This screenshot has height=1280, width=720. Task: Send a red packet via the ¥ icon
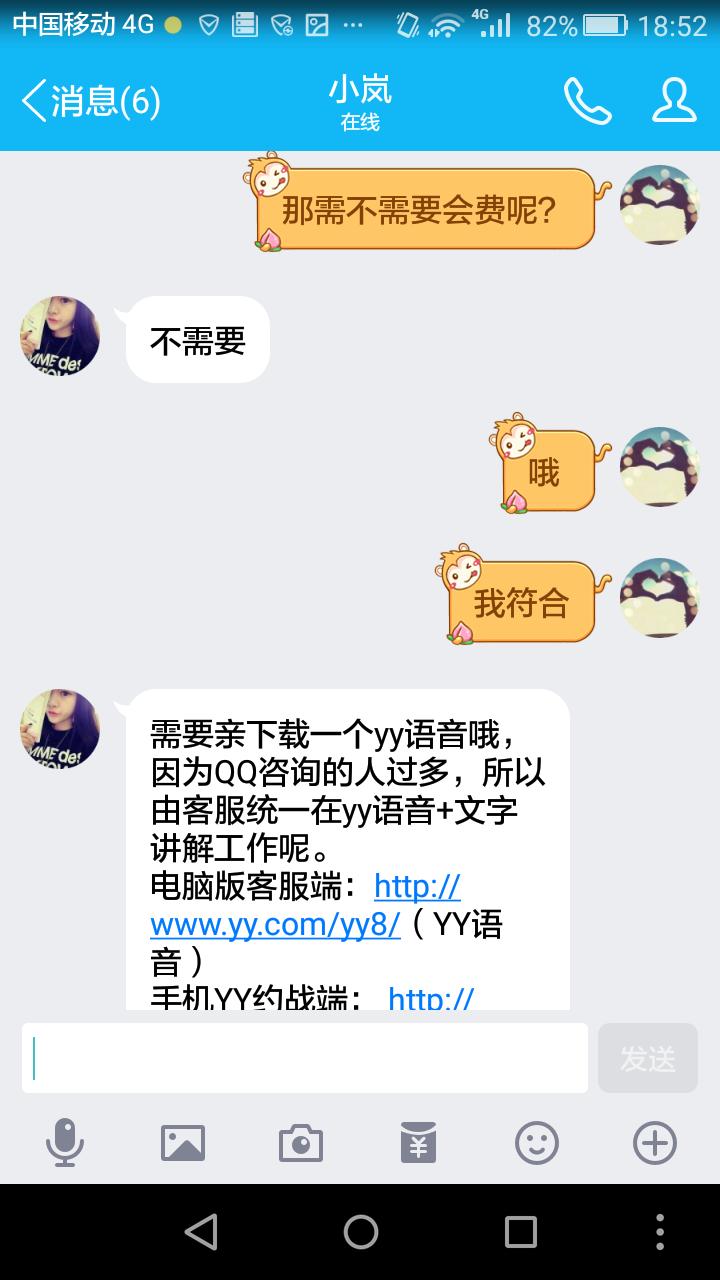(x=419, y=1141)
